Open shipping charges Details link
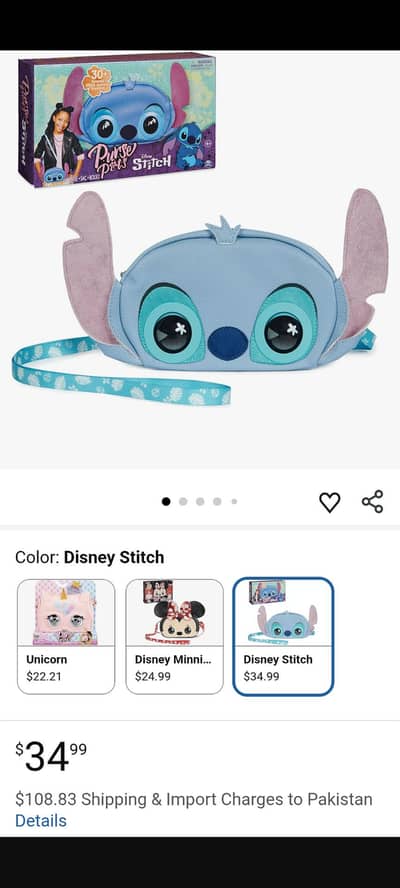The image size is (400, 888). tap(41, 821)
